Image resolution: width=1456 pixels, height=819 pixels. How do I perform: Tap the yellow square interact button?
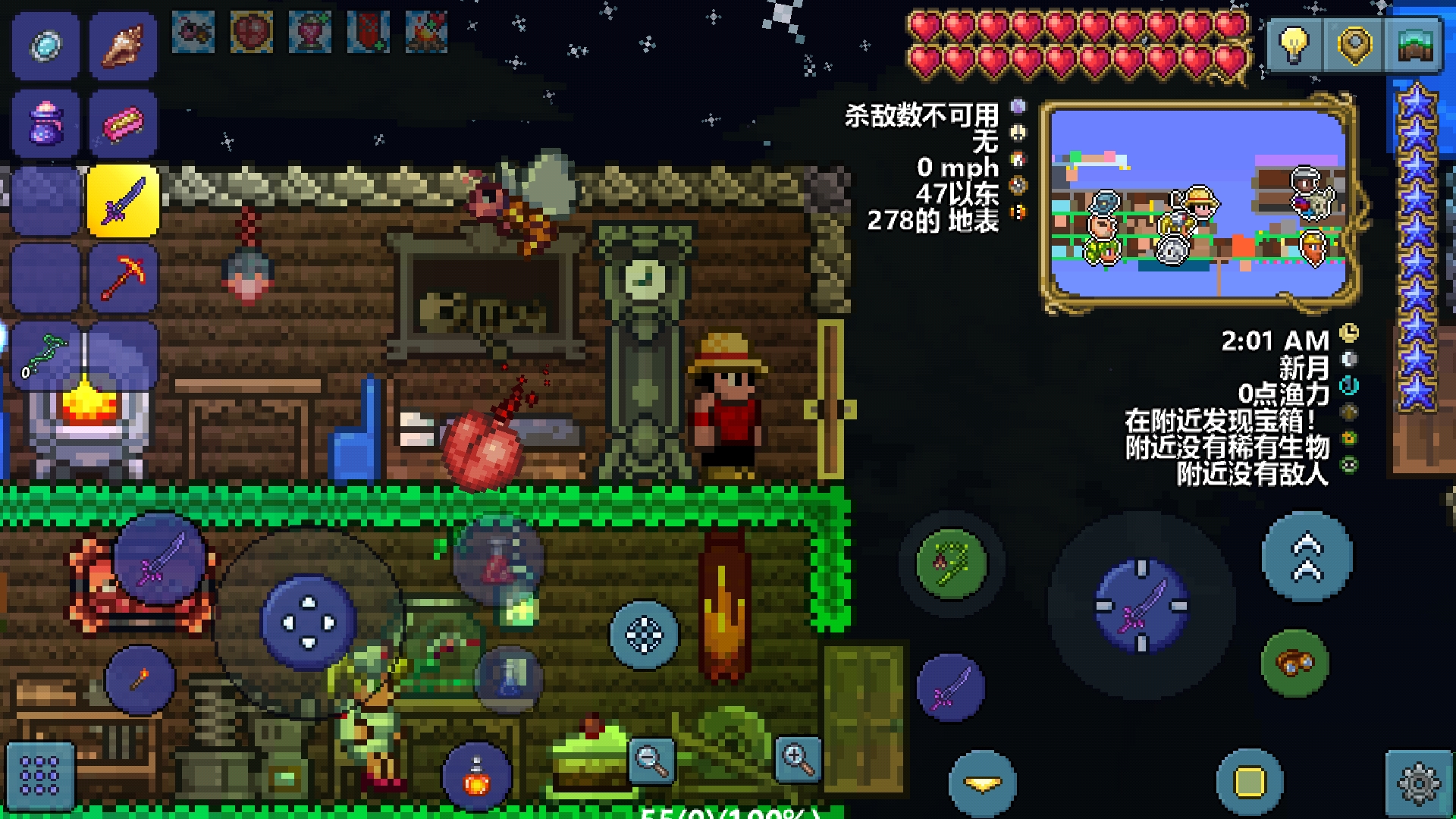coord(1249,782)
